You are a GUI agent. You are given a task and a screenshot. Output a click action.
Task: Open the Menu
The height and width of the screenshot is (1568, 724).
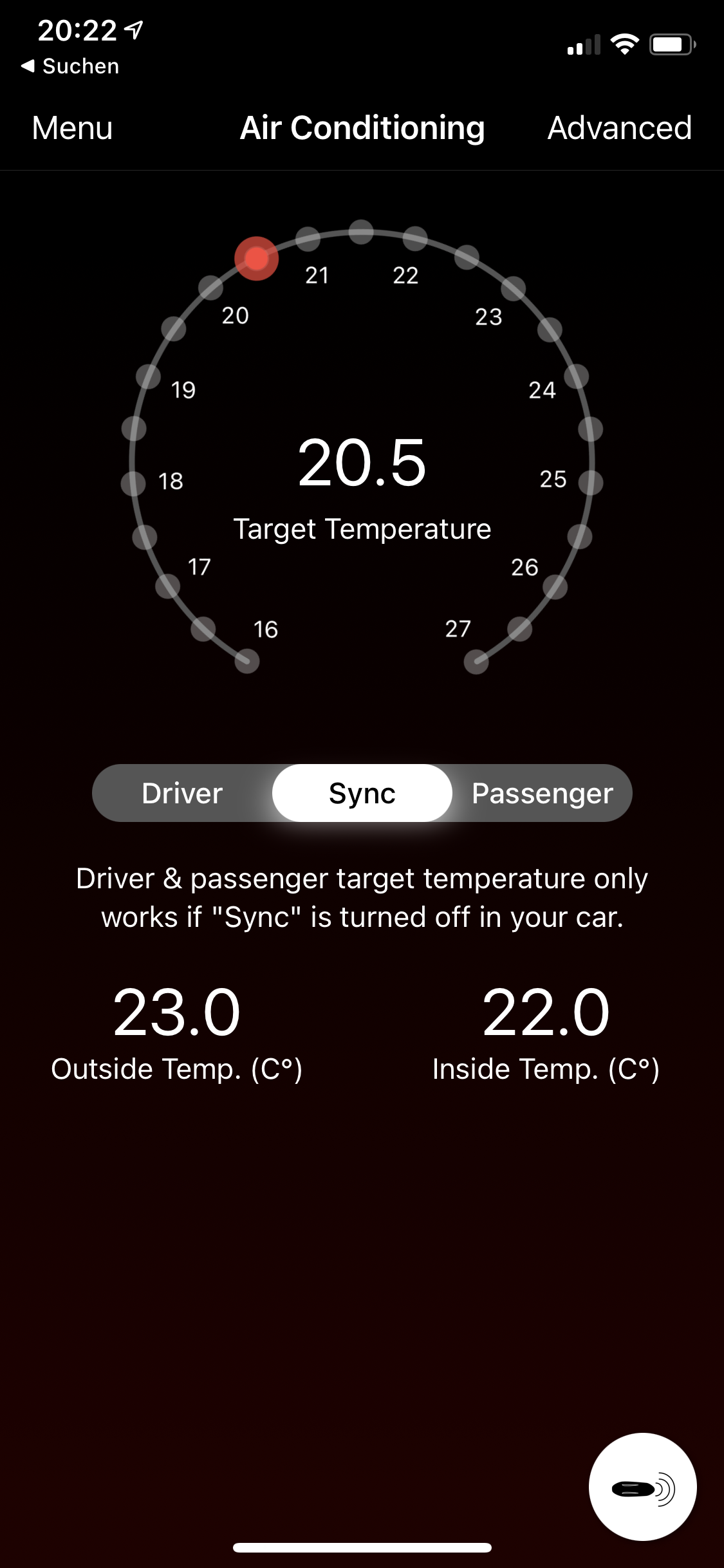72,128
